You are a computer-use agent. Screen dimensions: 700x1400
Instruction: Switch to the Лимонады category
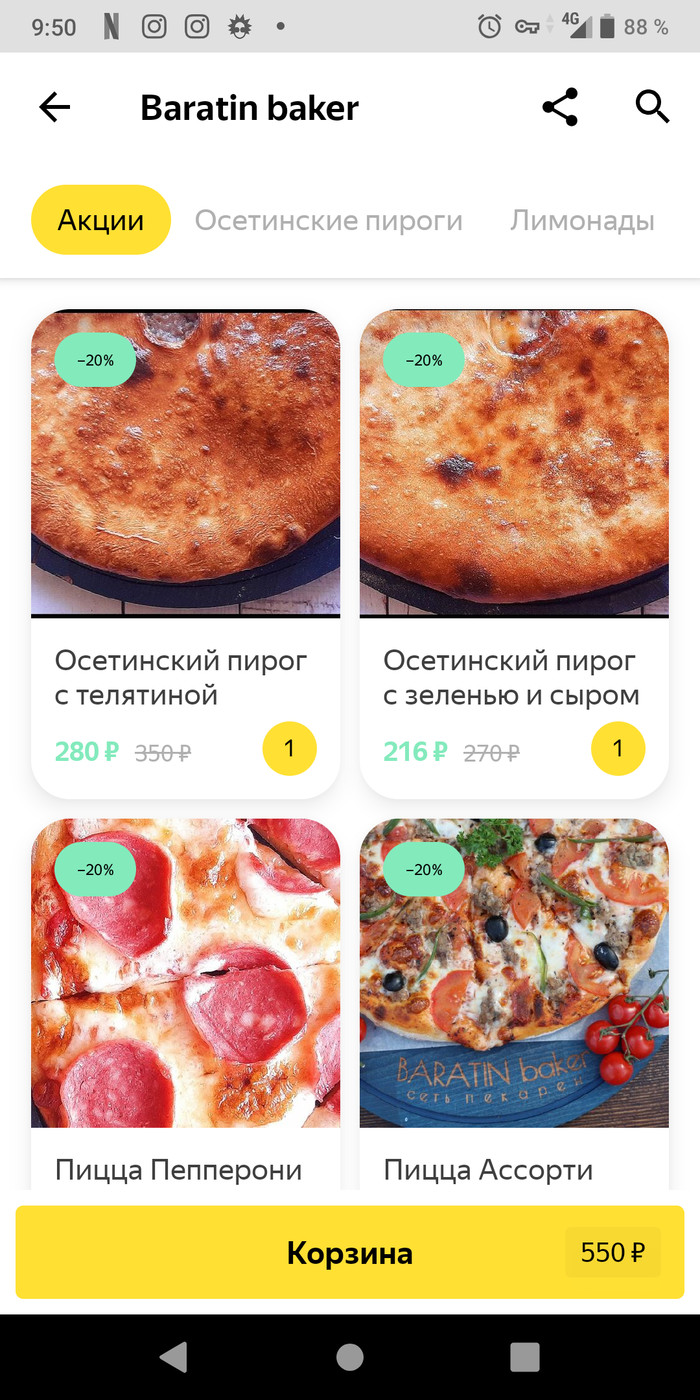tap(582, 220)
